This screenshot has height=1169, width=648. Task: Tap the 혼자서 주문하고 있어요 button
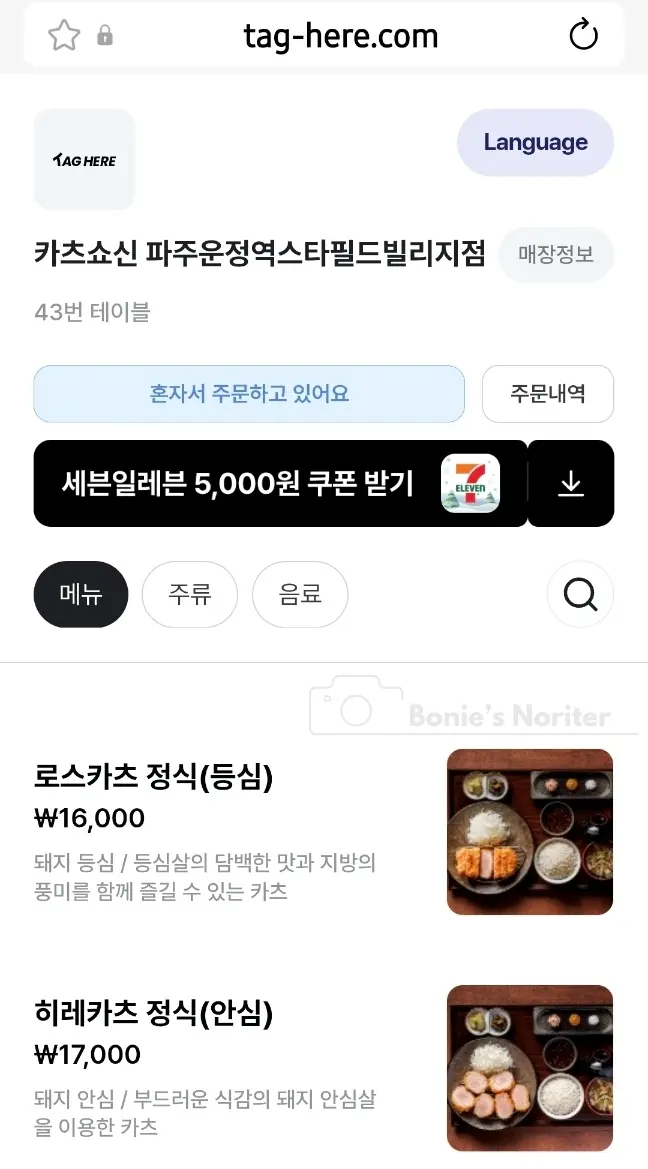249,394
